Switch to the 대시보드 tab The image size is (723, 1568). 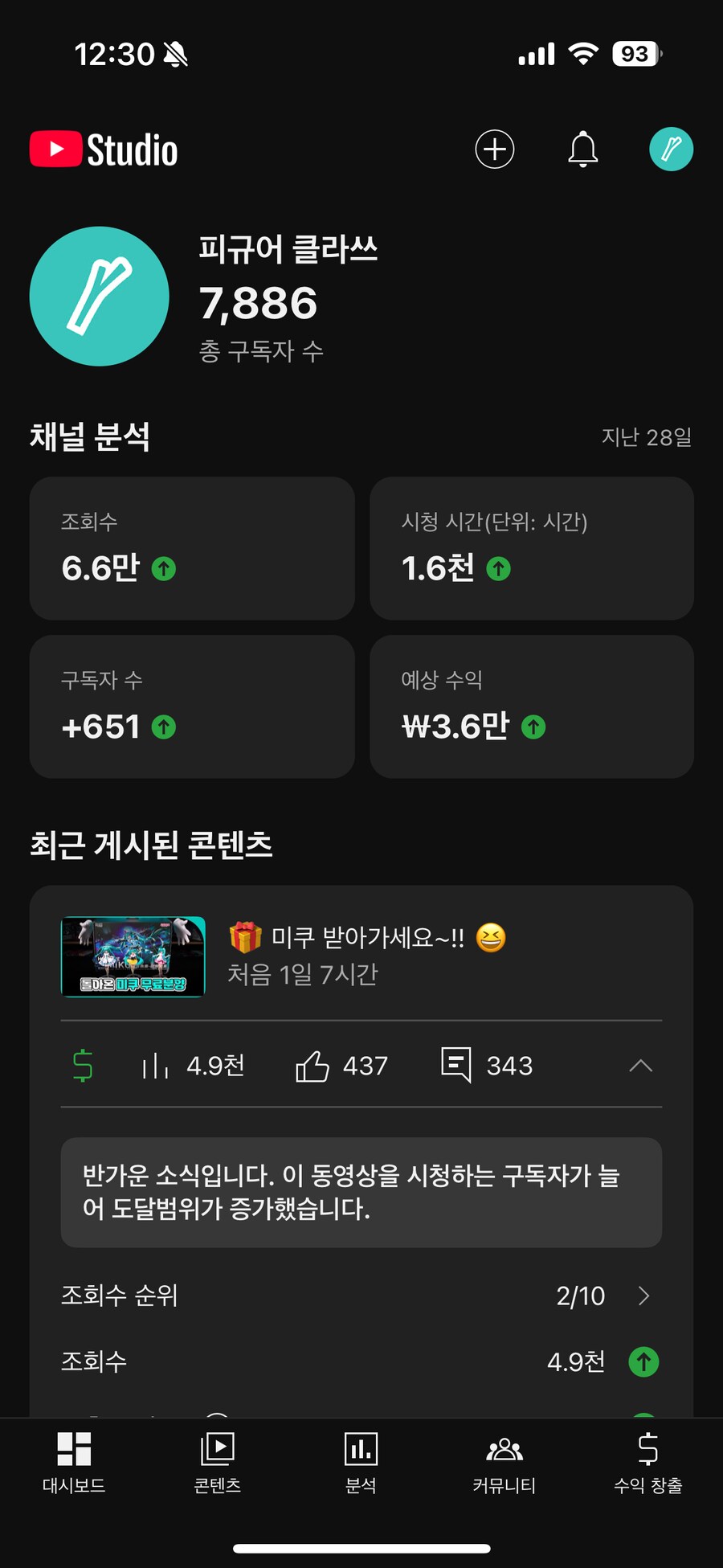point(74,1463)
